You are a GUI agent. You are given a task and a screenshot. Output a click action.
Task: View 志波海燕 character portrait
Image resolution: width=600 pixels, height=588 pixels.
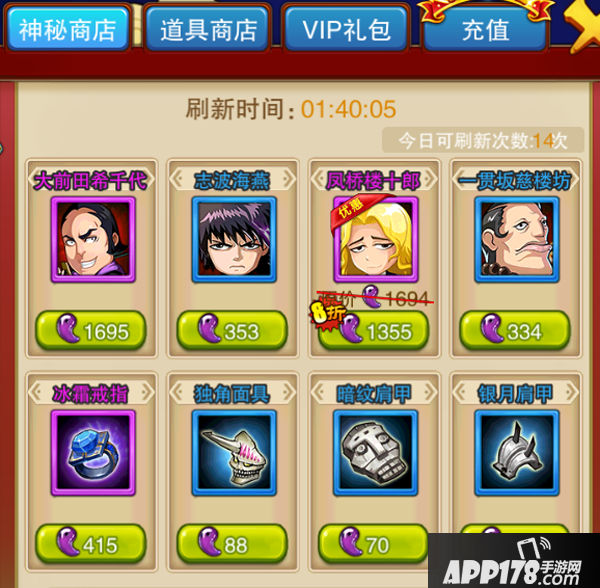click(x=232, y=239)
